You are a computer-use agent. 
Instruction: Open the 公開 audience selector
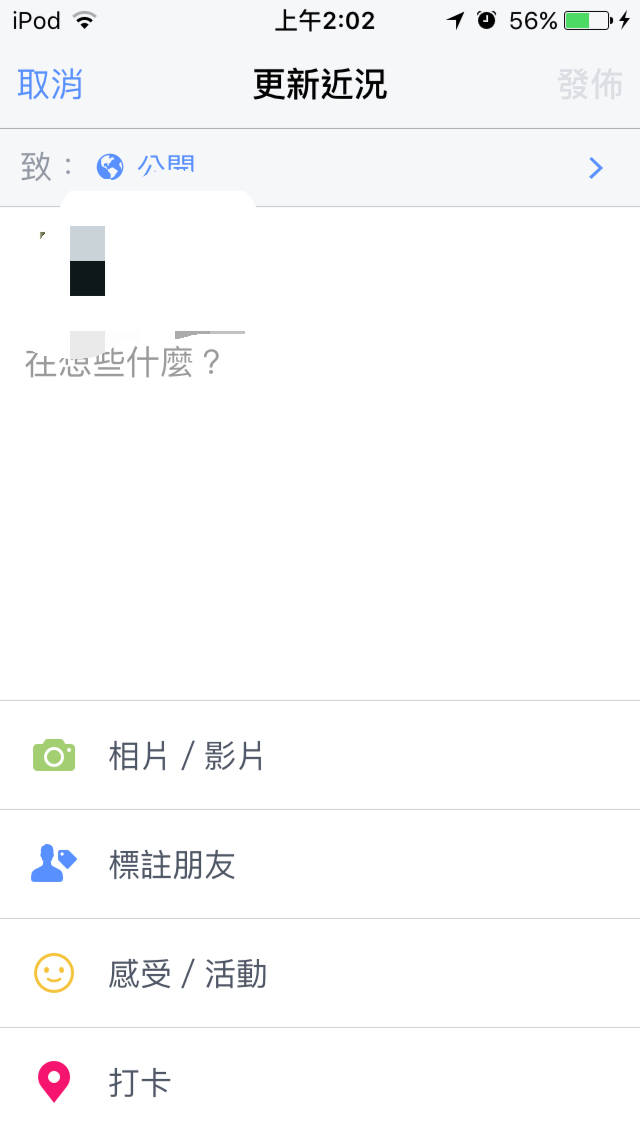pyautogui.click(x=320, y=167)
